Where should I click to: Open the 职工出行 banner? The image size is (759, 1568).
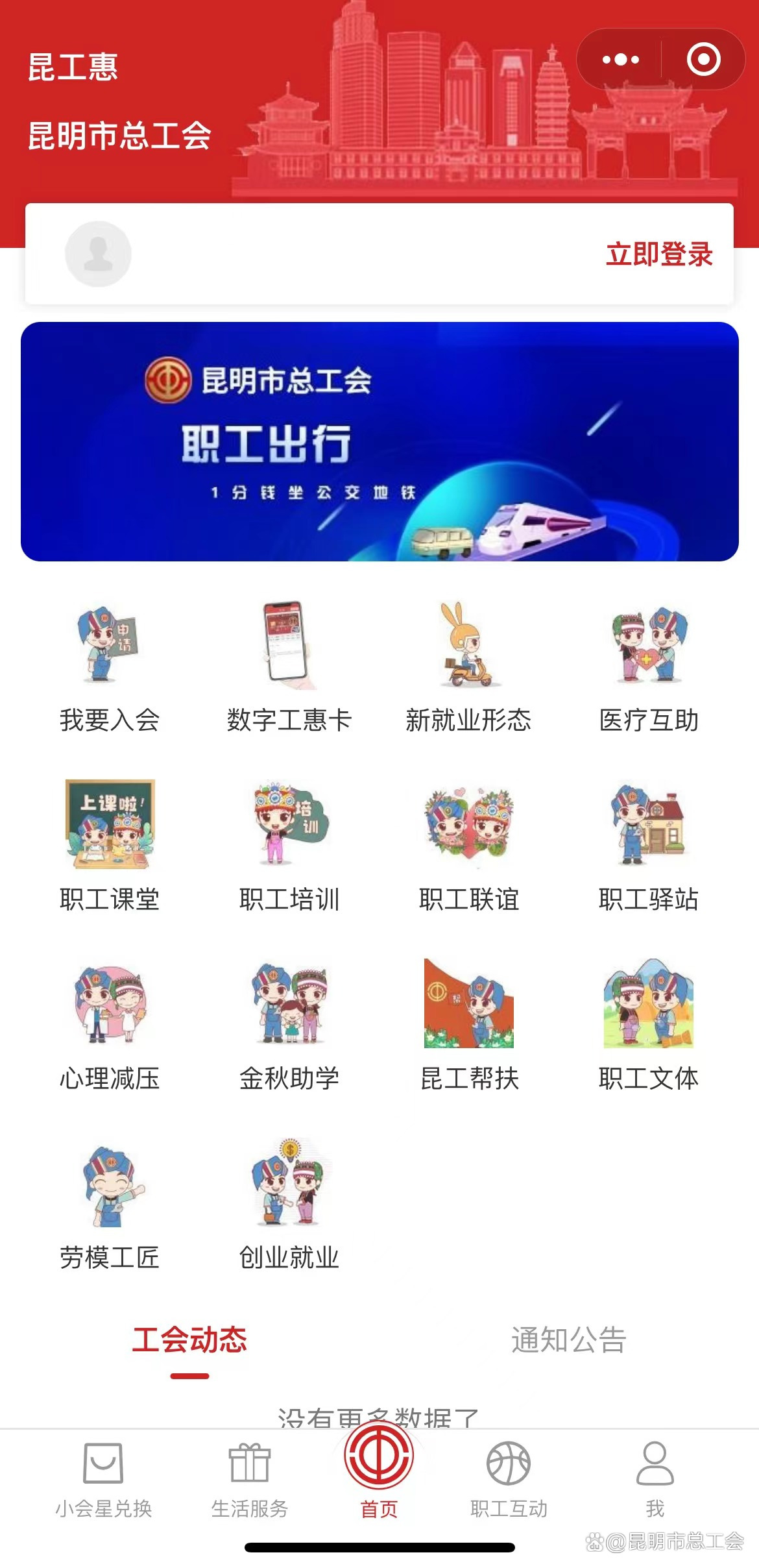point(379,441)
